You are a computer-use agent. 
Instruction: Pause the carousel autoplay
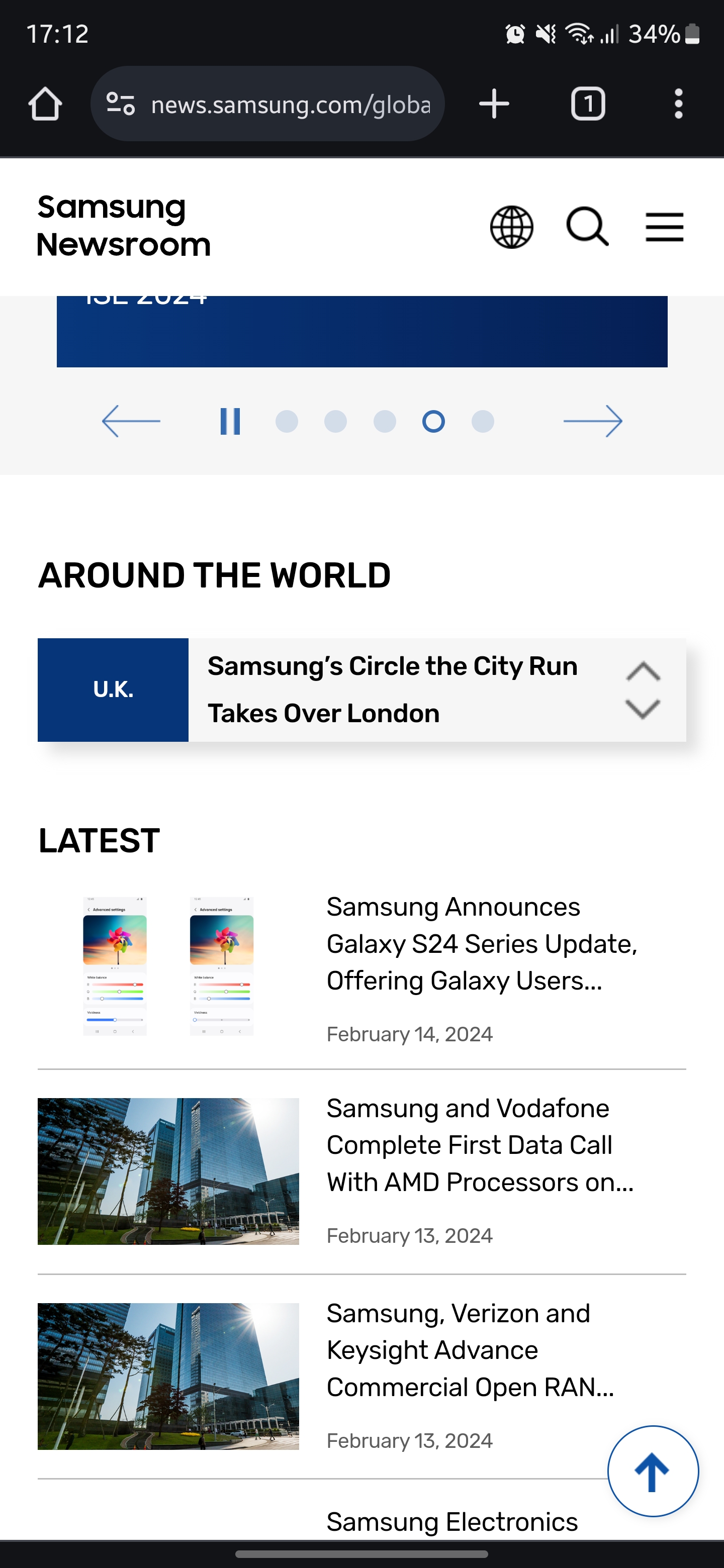click(x=230, y=421)
